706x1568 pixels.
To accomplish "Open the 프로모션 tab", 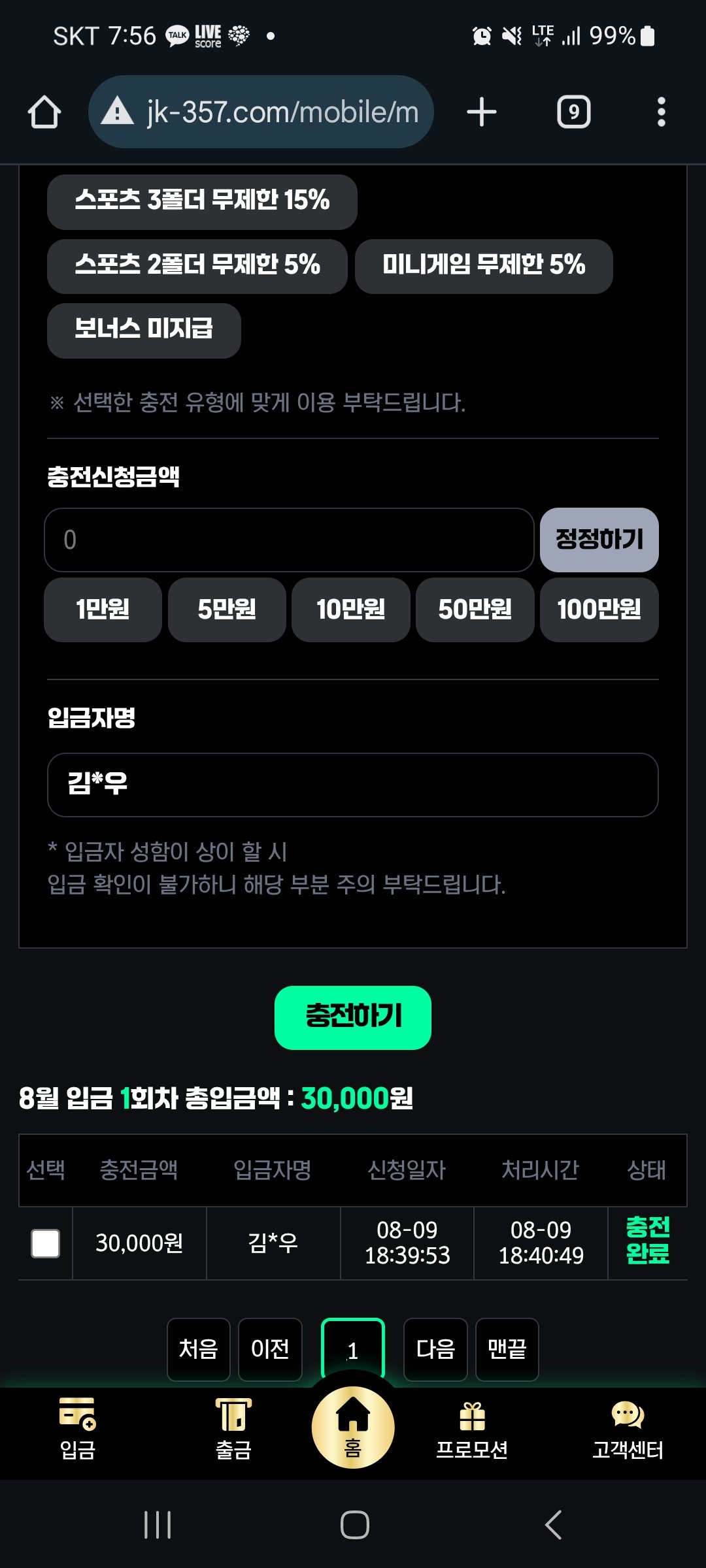I will coord(472,1428).
